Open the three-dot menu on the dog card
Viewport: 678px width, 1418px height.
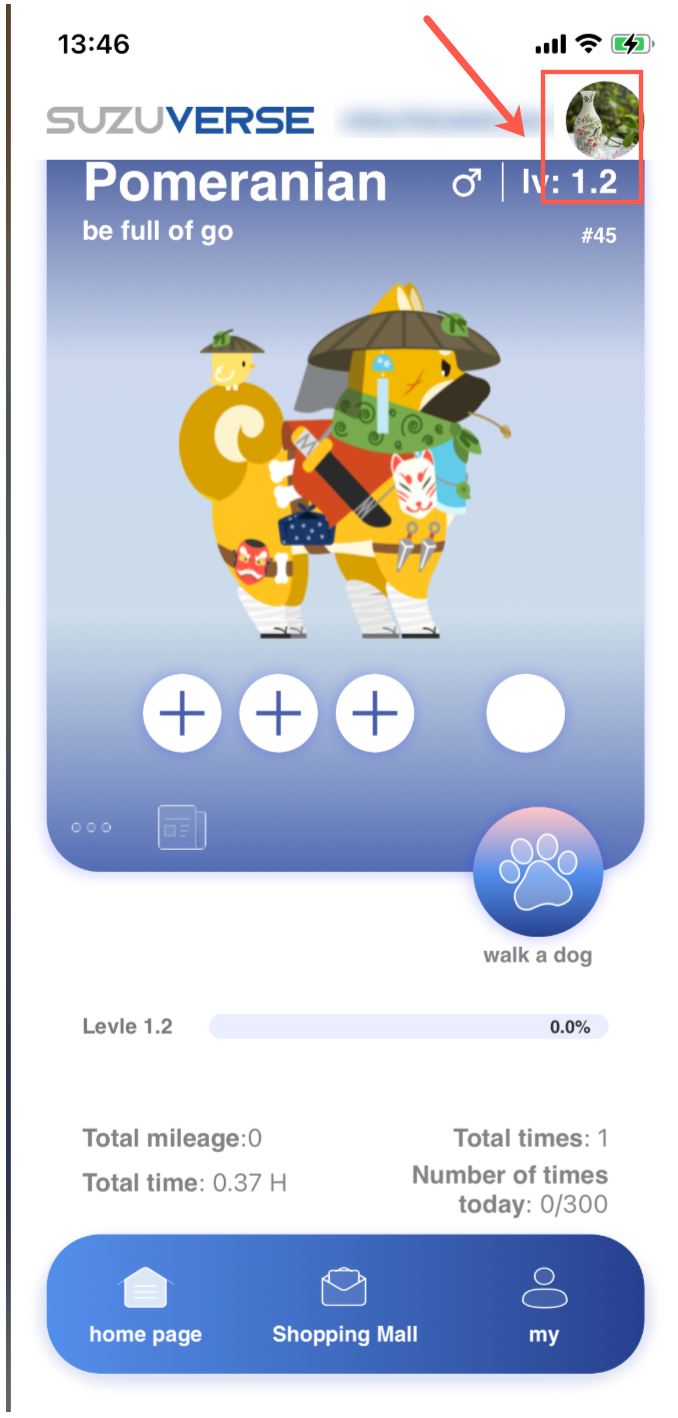[91, 828]
